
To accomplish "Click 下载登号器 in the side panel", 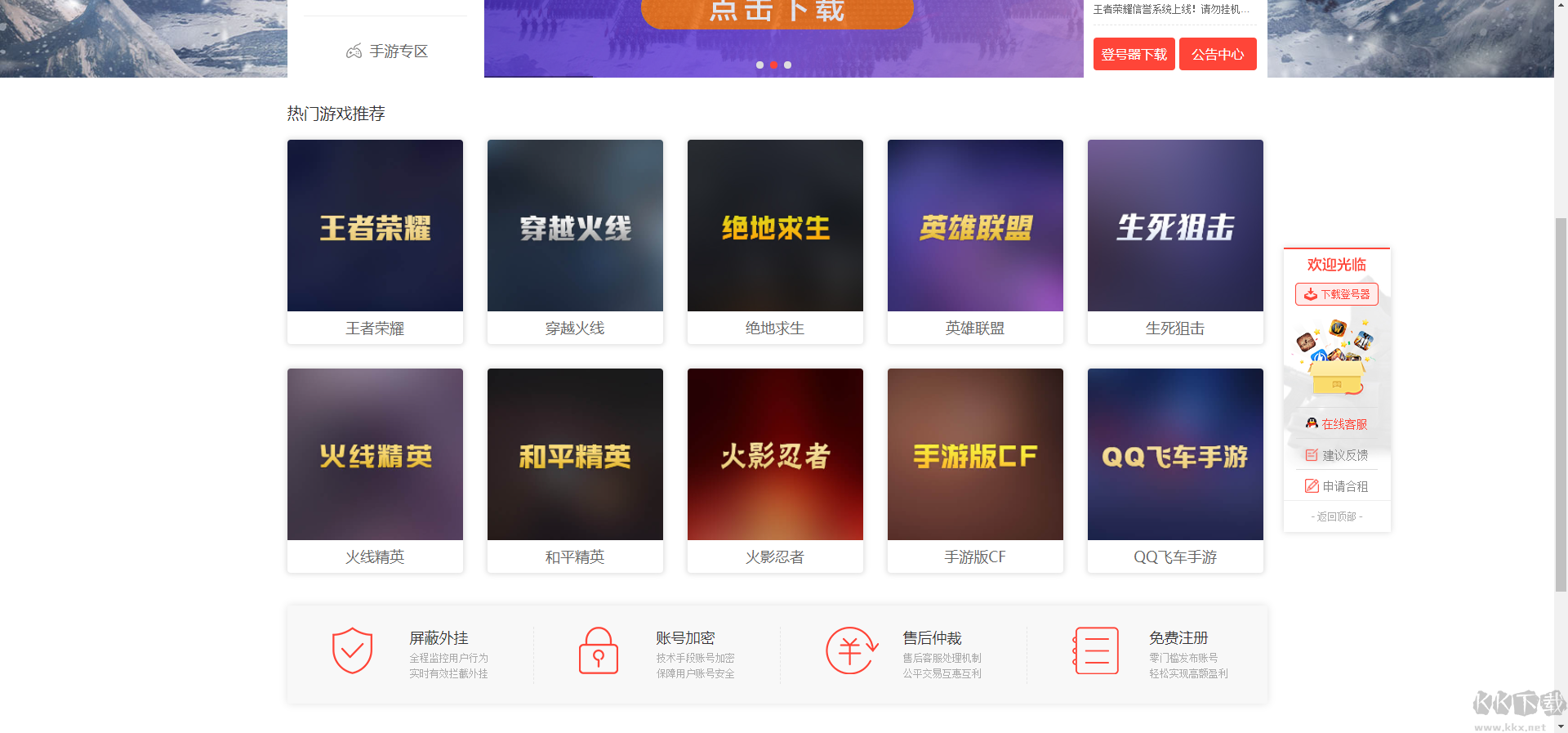I will (1337, 294).
